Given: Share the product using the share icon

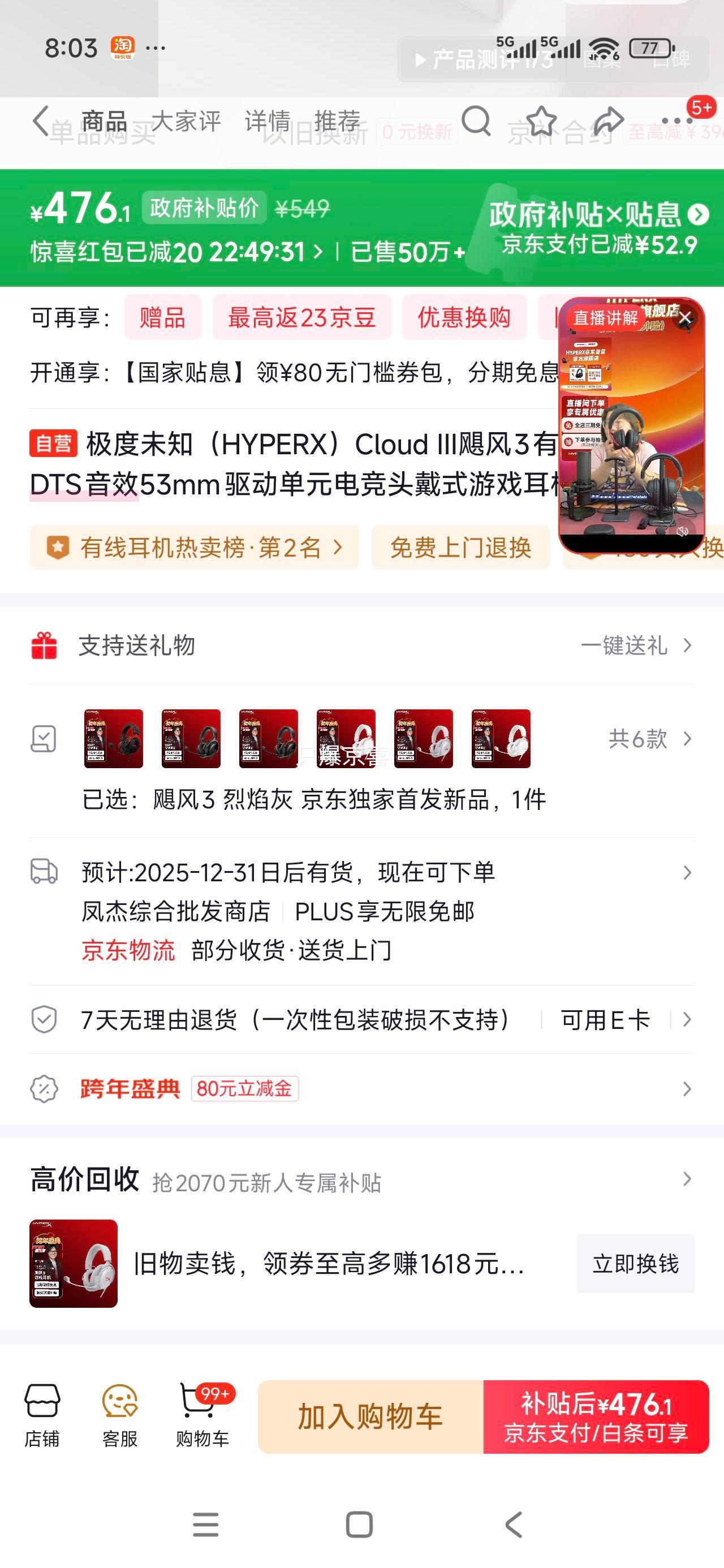Looking at the screenshot, I should point(609,121).
